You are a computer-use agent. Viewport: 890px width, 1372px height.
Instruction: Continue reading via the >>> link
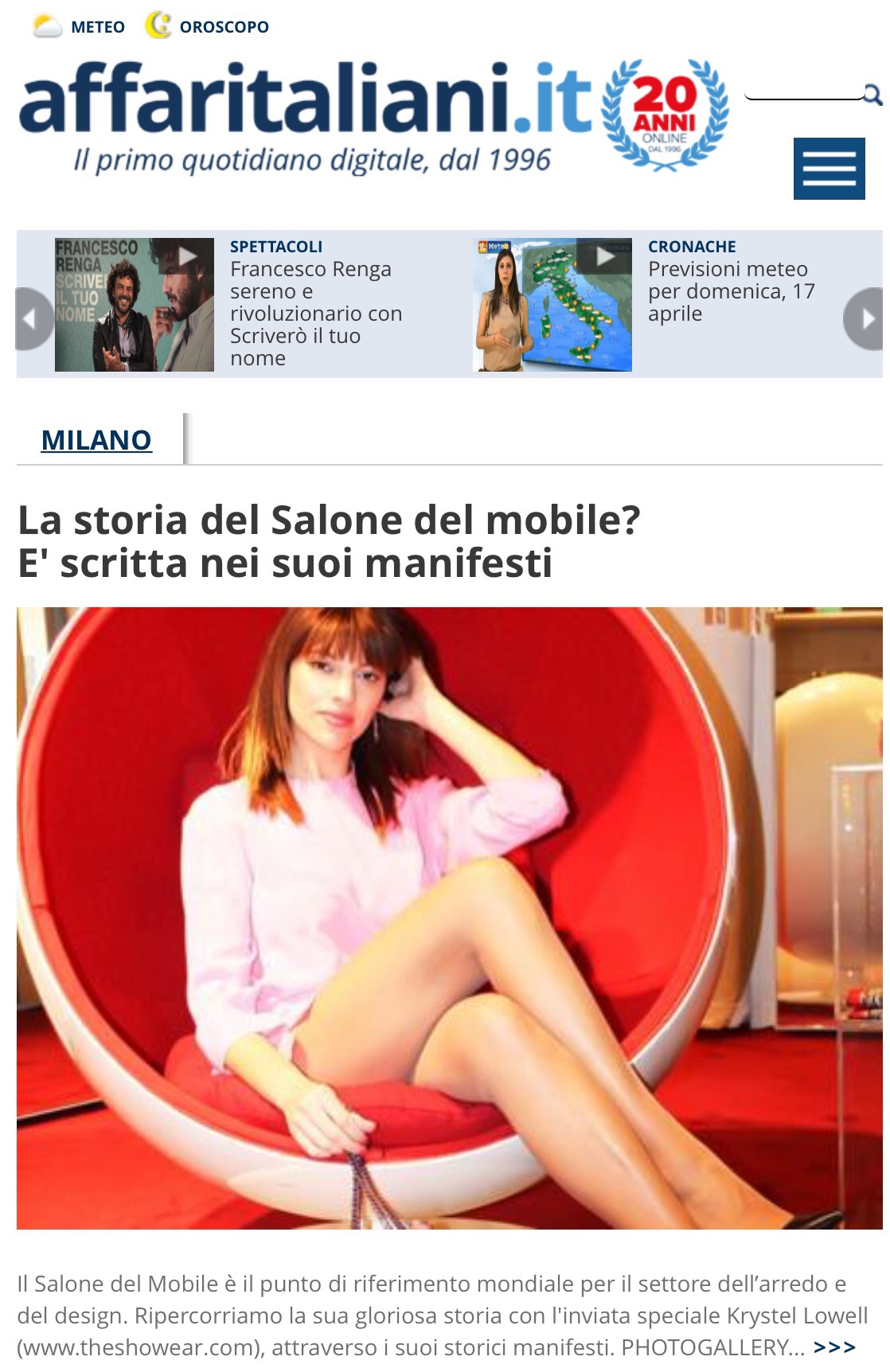[x=834, y=1347]
